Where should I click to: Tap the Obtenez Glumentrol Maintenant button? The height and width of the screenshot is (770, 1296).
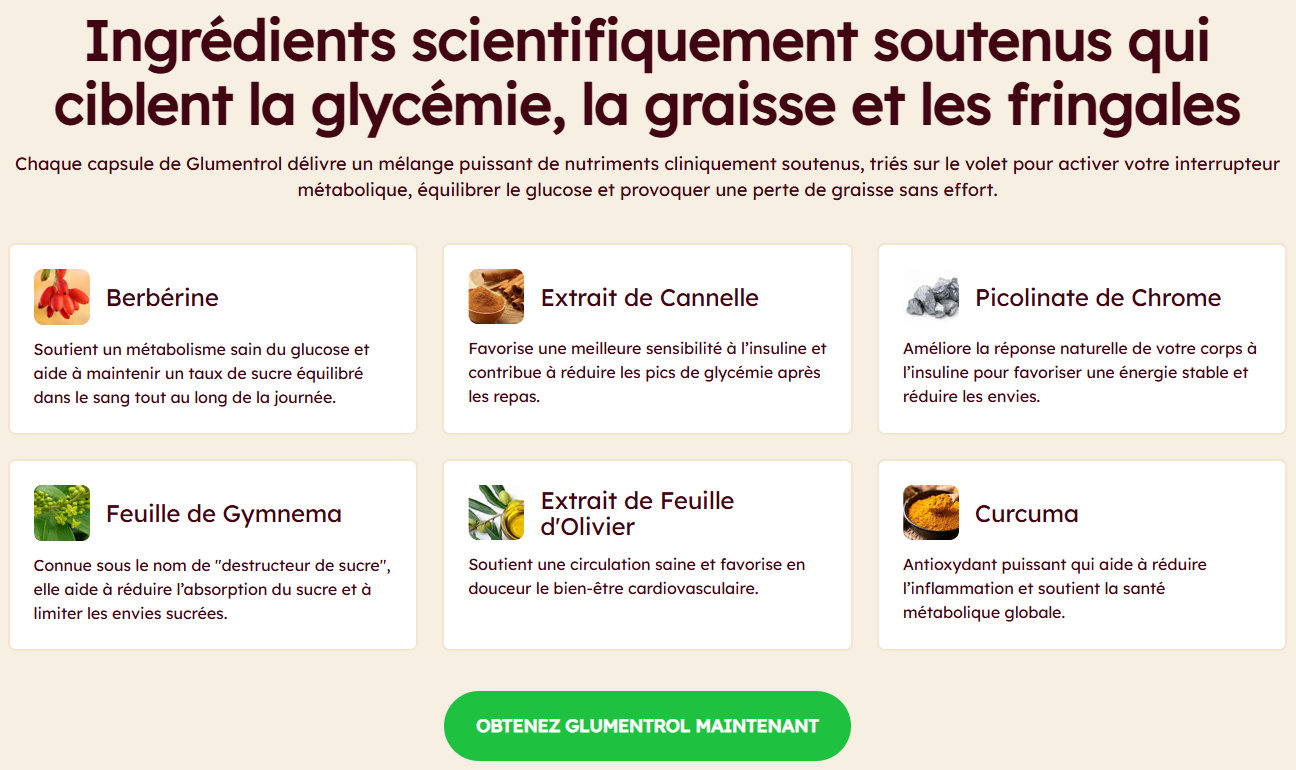(x=647, y=726)
